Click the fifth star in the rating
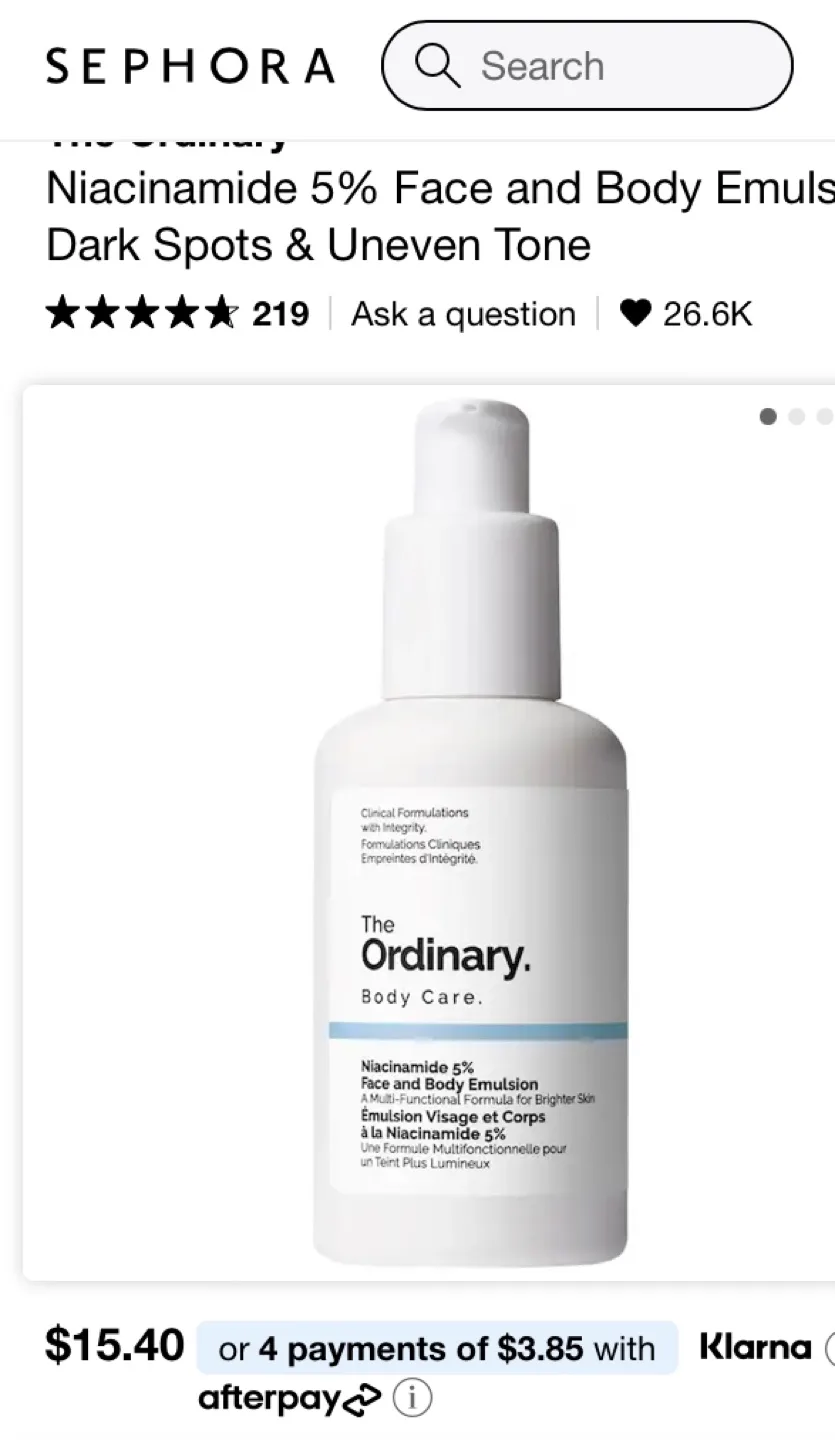 tap(222, 313)
